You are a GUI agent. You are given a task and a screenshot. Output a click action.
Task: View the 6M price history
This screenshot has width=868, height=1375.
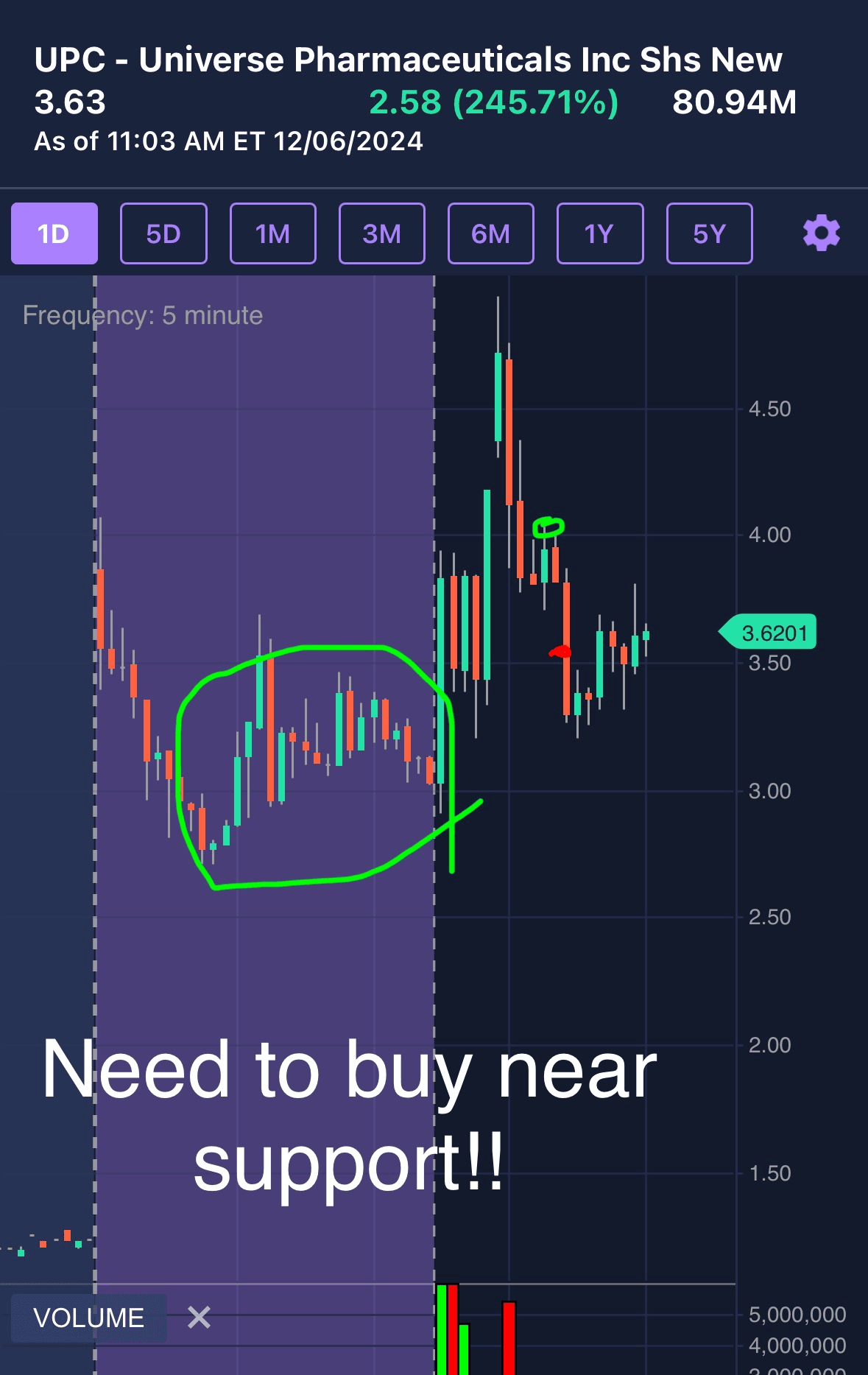(x=490, y=233)
